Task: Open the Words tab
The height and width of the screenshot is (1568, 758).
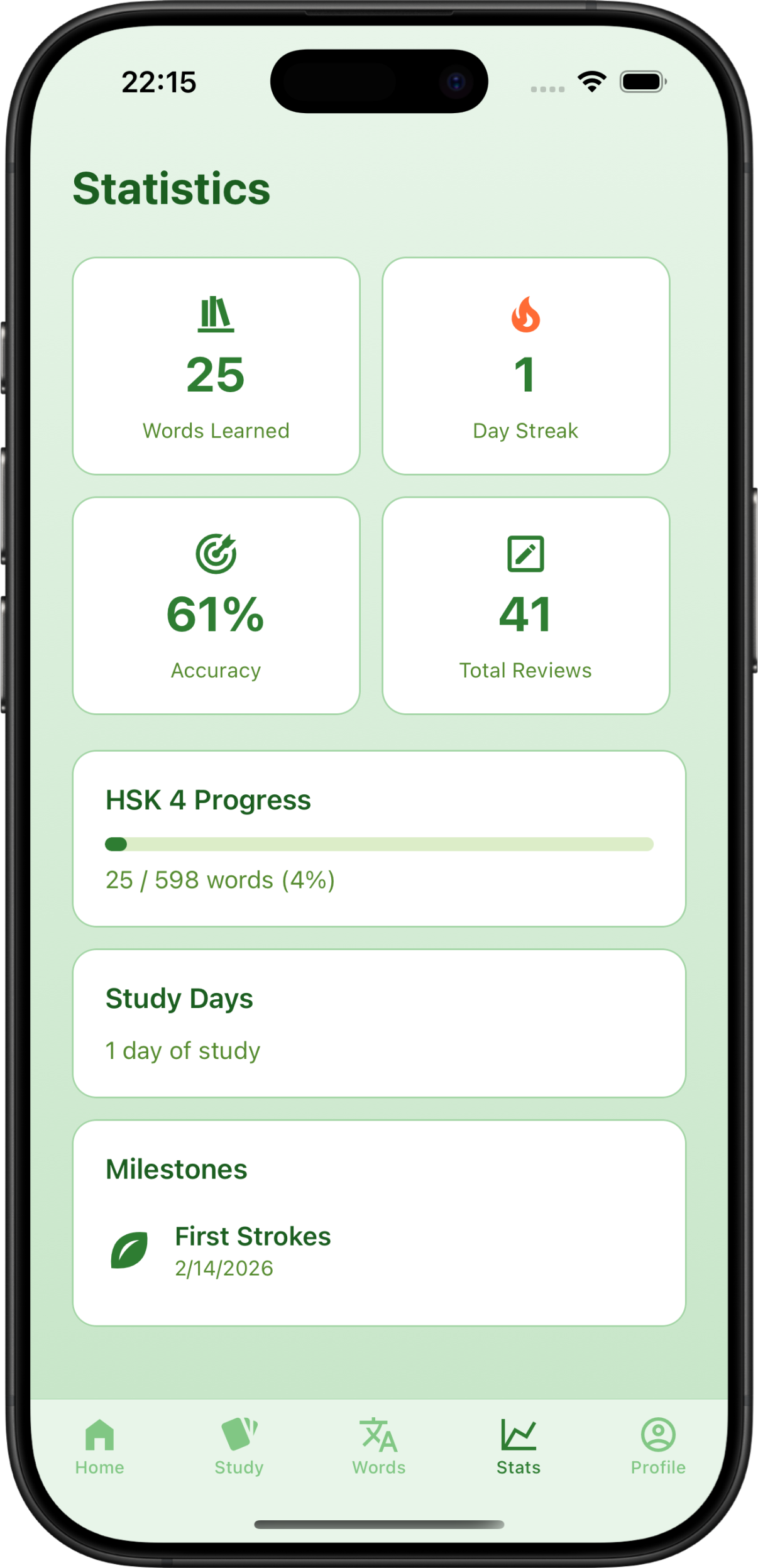Action: click(x=378, y=1449)
